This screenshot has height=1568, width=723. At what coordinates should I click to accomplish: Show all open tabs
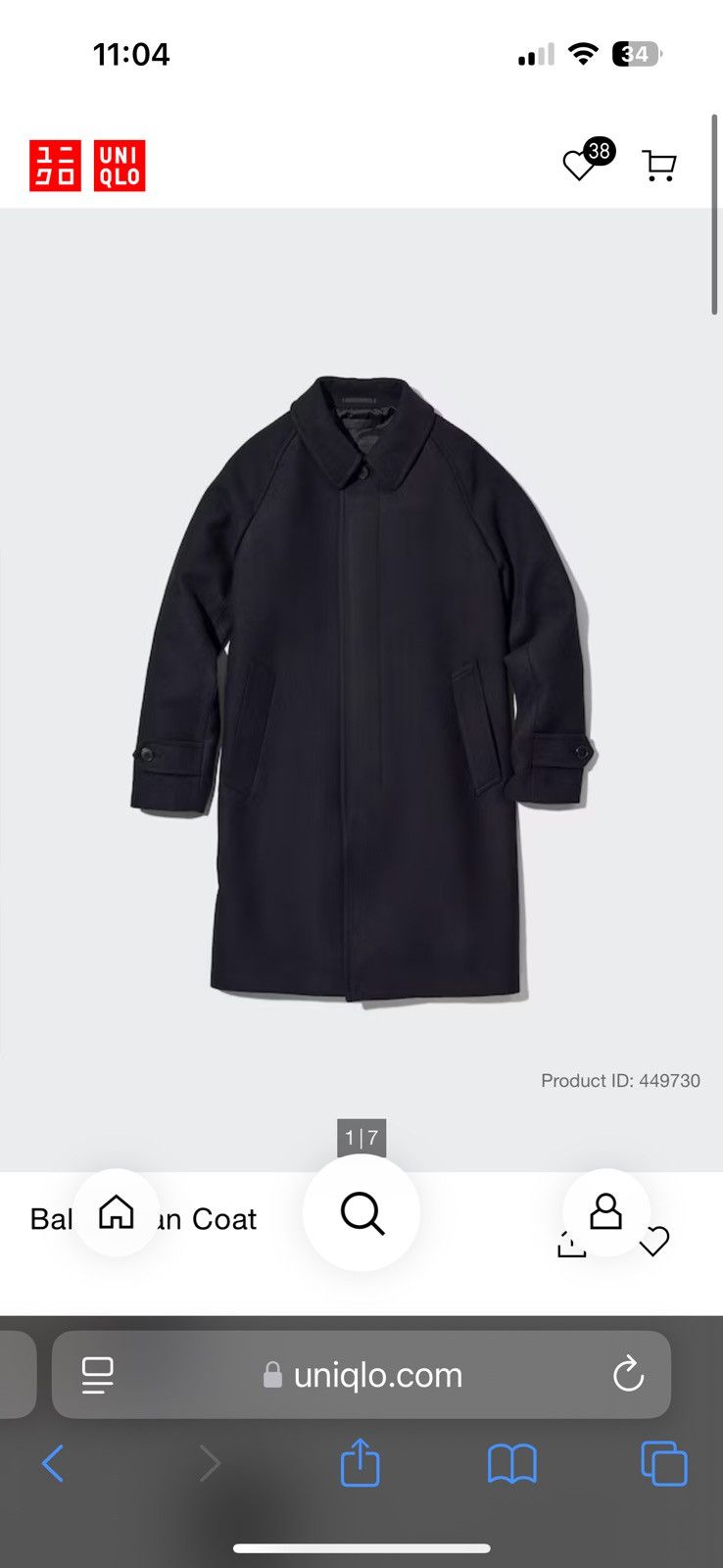click(664, 1464)
